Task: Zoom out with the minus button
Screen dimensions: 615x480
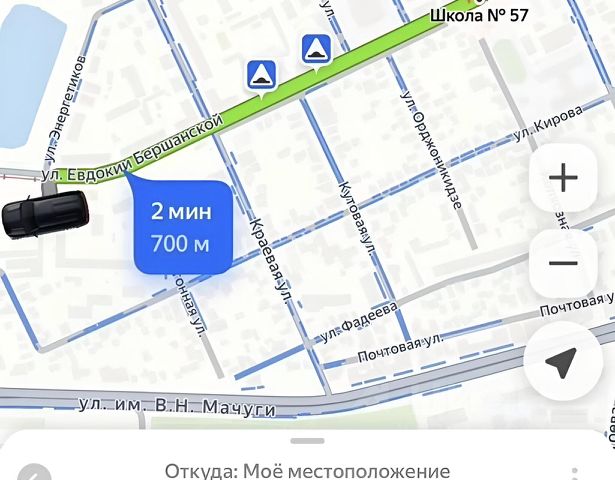Action: pos(563,263)
